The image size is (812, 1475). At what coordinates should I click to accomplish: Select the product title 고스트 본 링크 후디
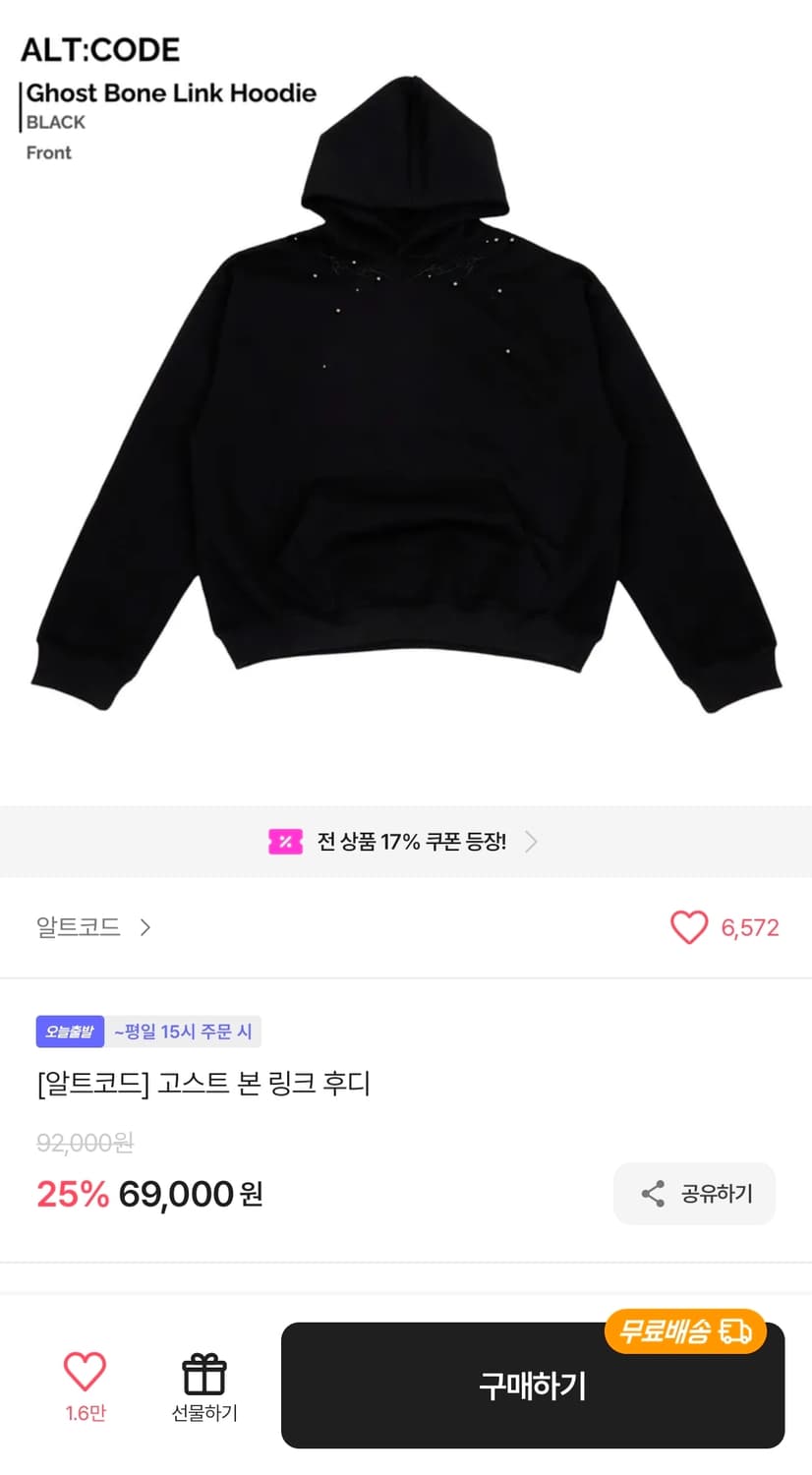[203, 1082]
